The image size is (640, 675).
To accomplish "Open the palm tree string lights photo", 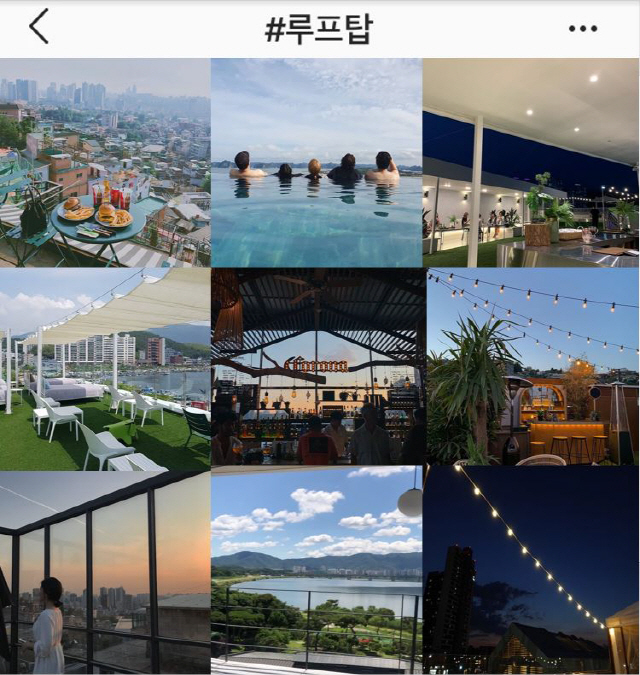I will click(x=530, y=367).
